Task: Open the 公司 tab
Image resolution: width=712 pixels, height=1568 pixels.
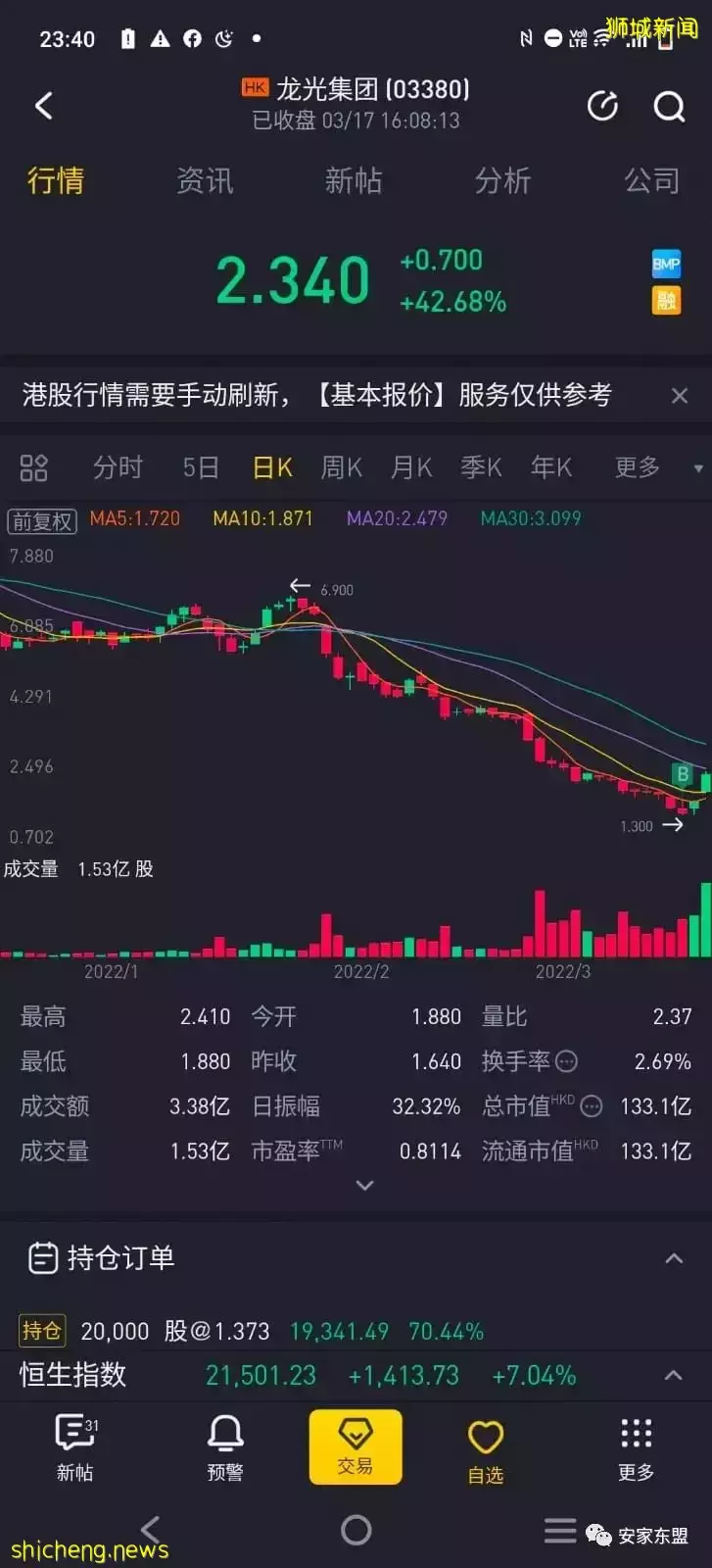Action: (651, 180)
